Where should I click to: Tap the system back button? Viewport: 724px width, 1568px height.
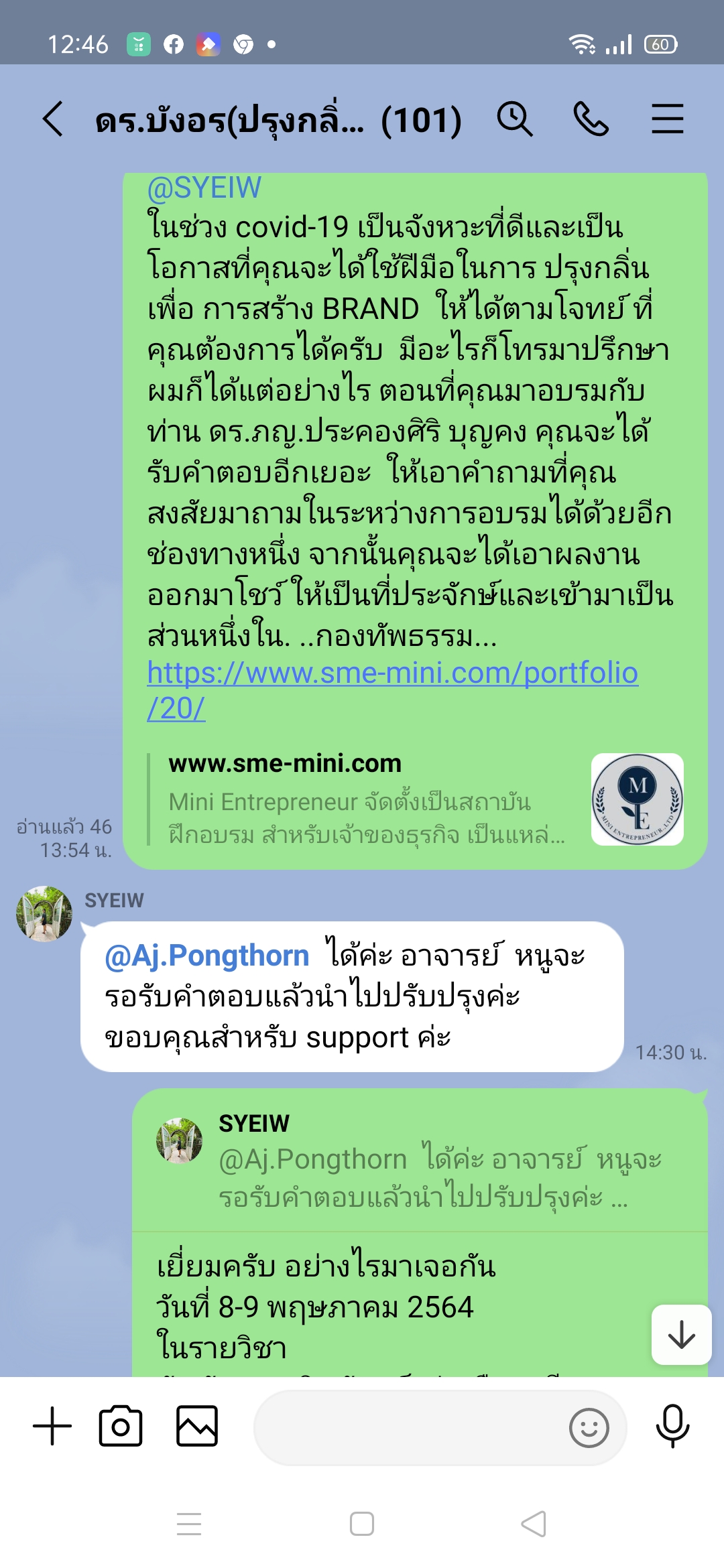point(534,1524)
